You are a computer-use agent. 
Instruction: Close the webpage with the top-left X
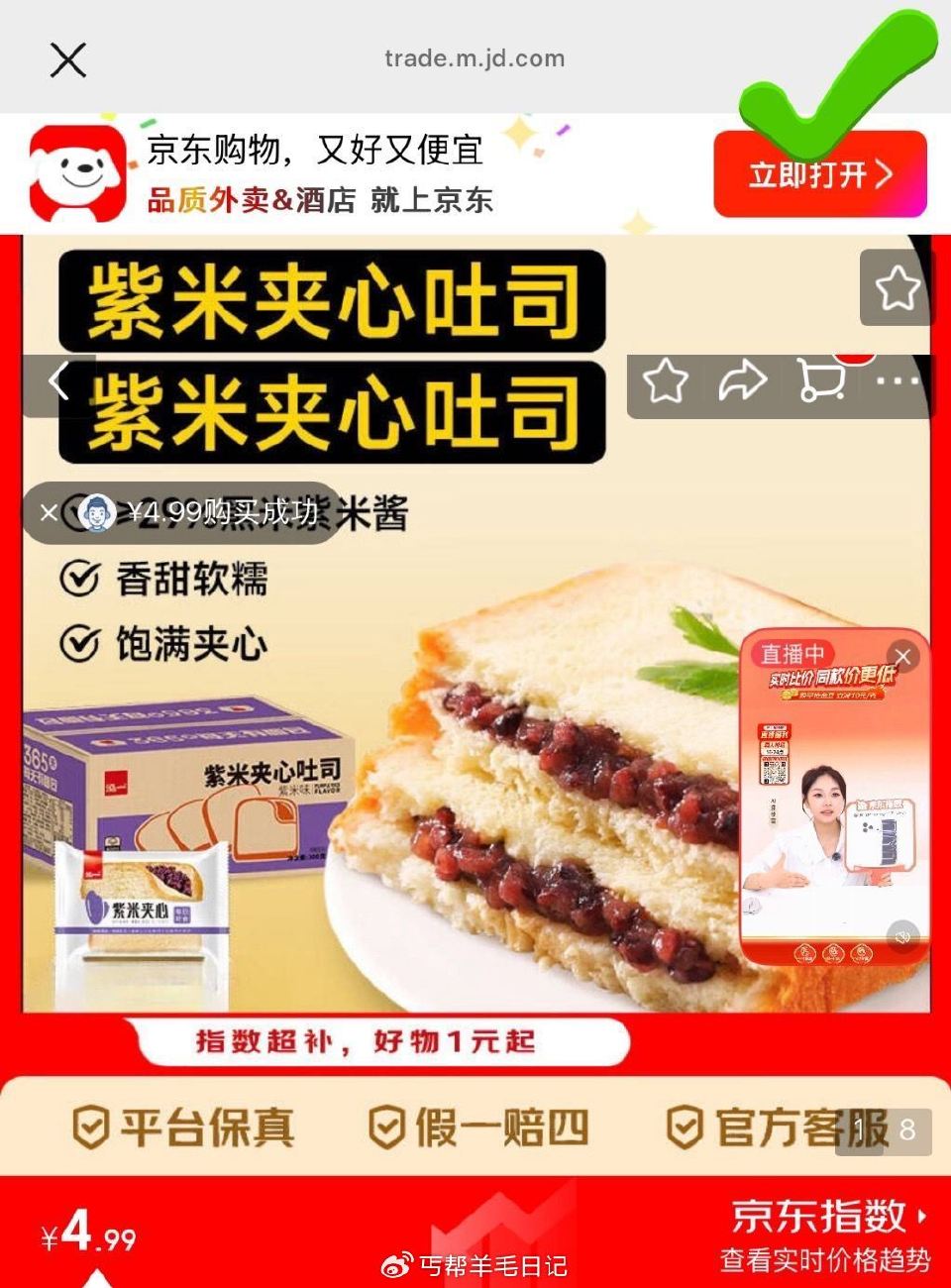tap(67, 59)
